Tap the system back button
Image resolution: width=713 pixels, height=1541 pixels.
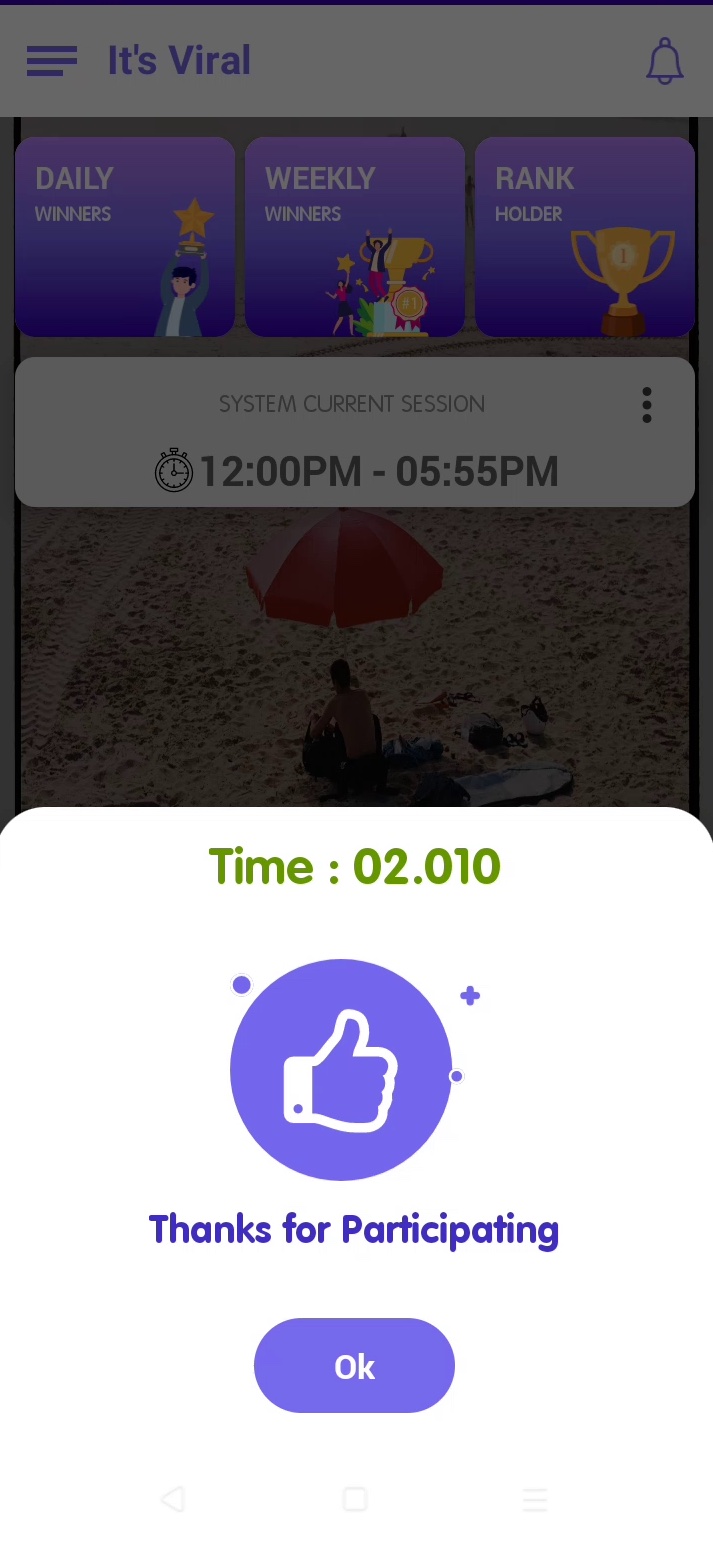(173, 1498)
